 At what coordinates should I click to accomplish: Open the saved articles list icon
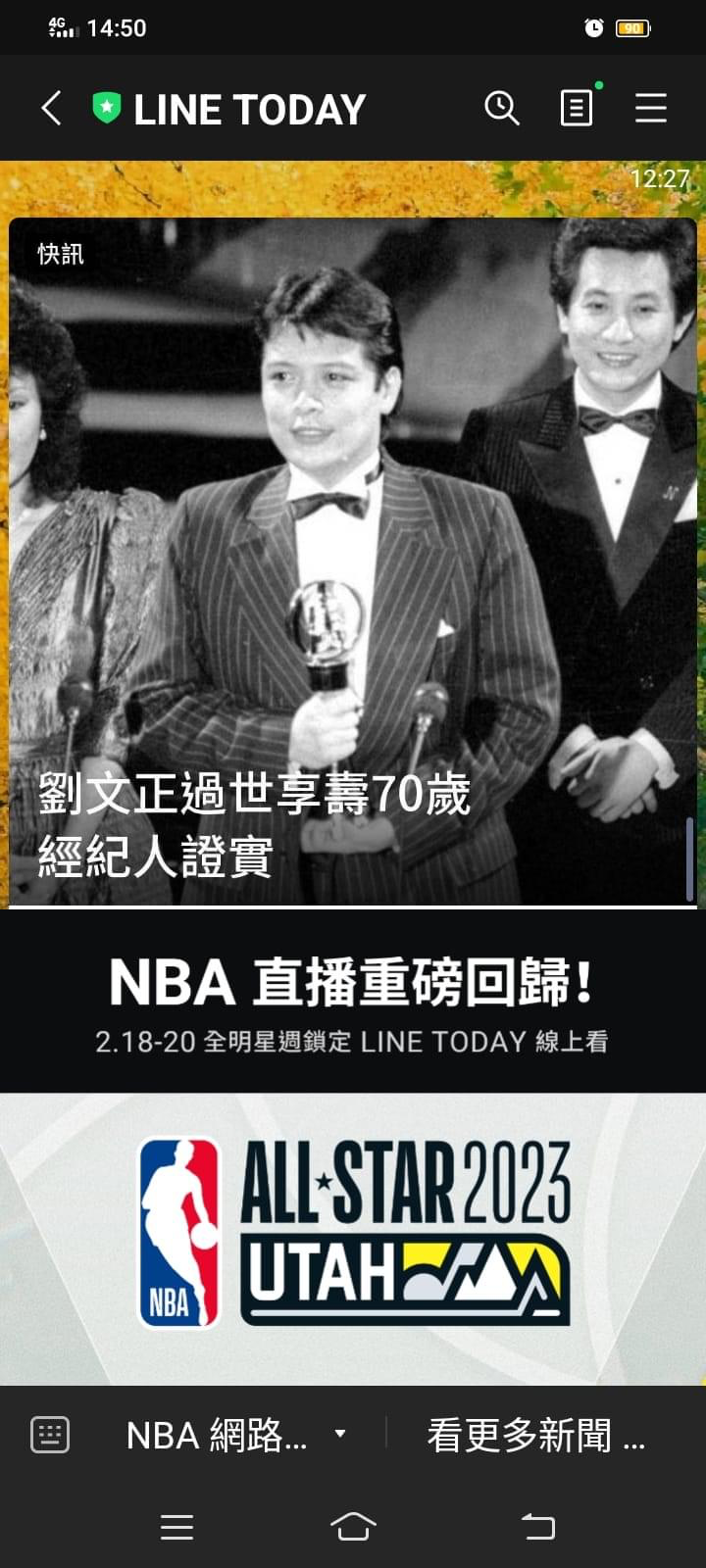coord(577,108)
